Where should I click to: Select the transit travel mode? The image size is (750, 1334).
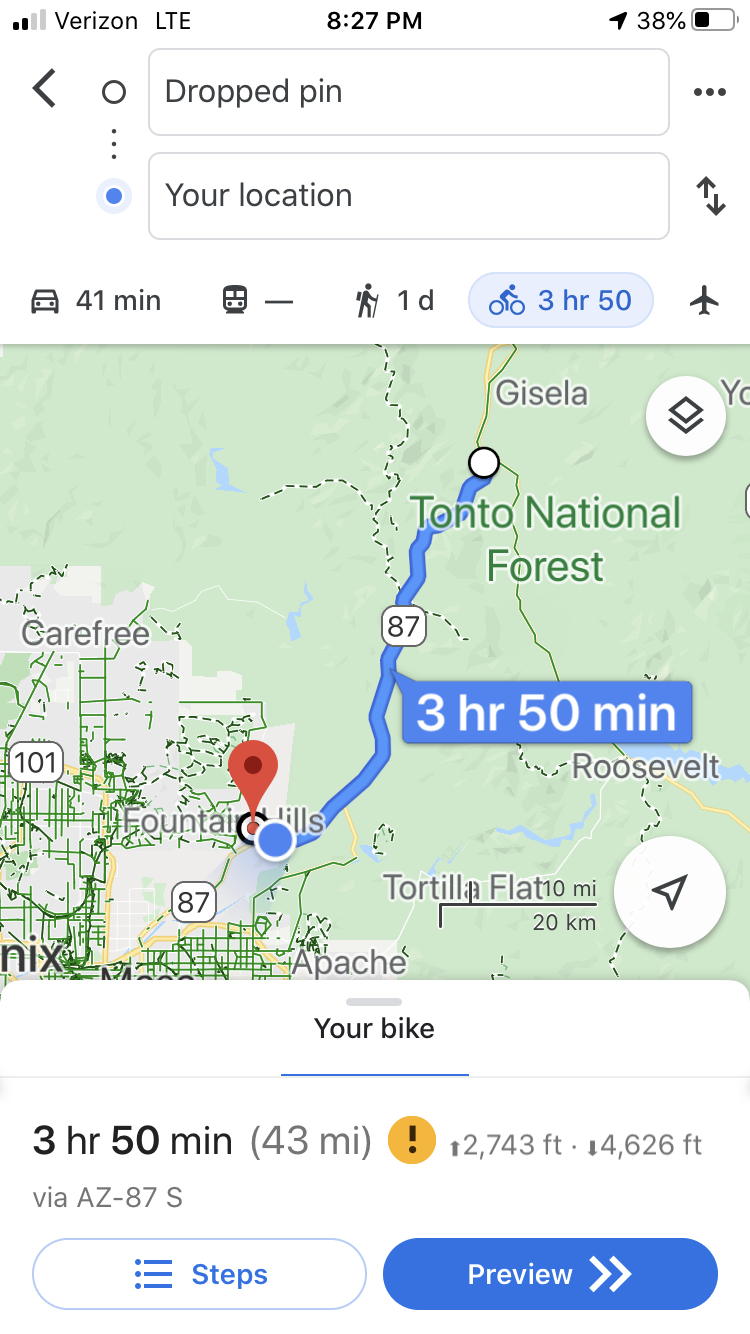(x=257, y=301)
